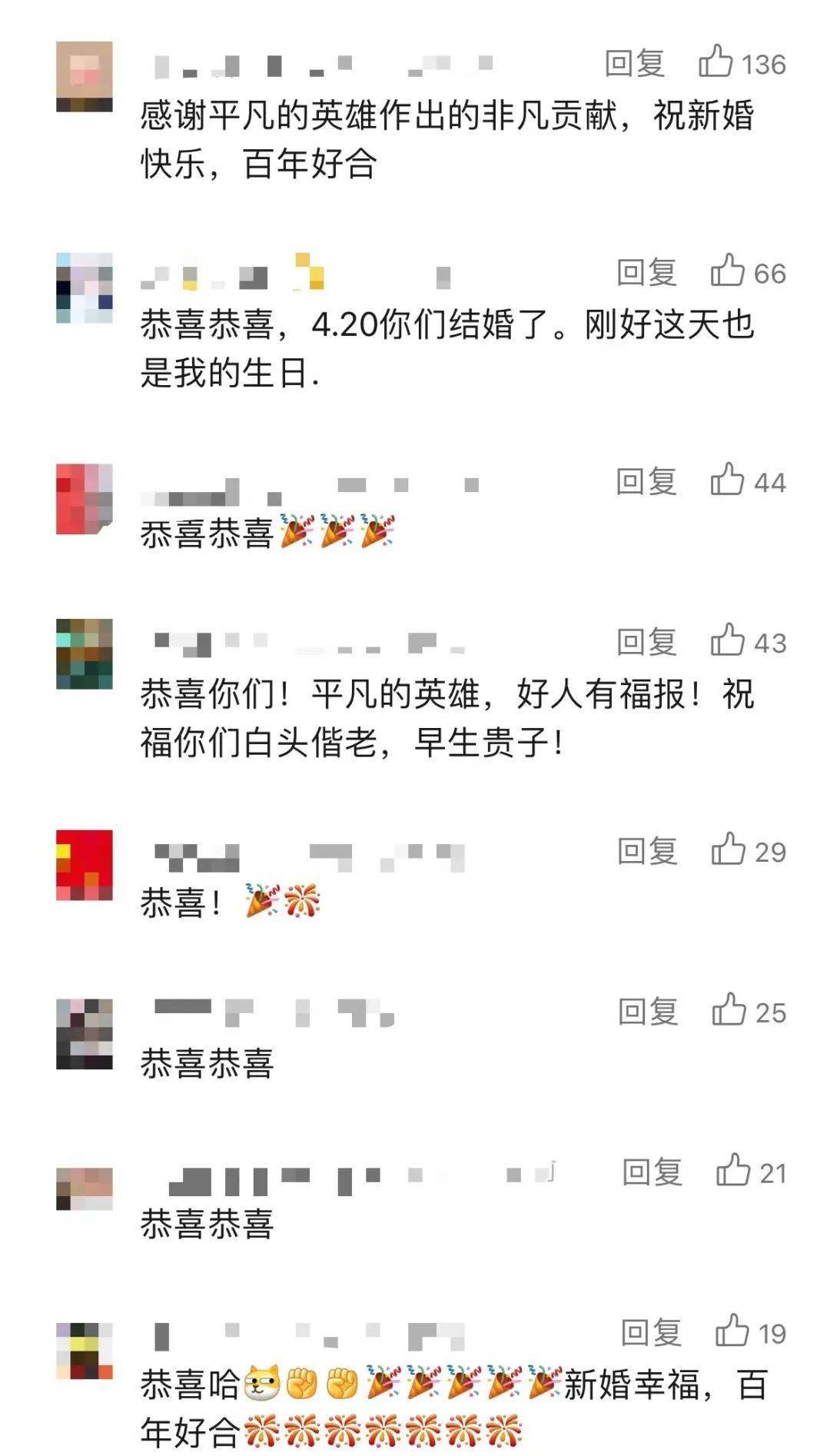Like the 恭喜！🎉🎆 comment

click(x=728, y=852)
